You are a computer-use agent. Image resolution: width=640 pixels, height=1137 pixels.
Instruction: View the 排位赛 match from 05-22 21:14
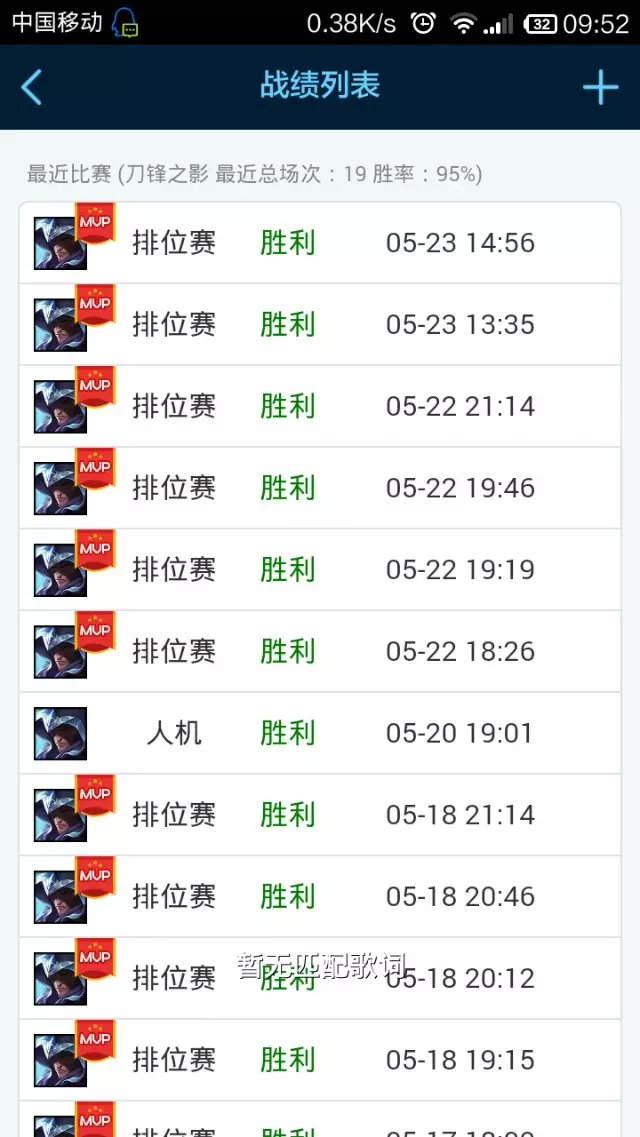tap(320, 407)
